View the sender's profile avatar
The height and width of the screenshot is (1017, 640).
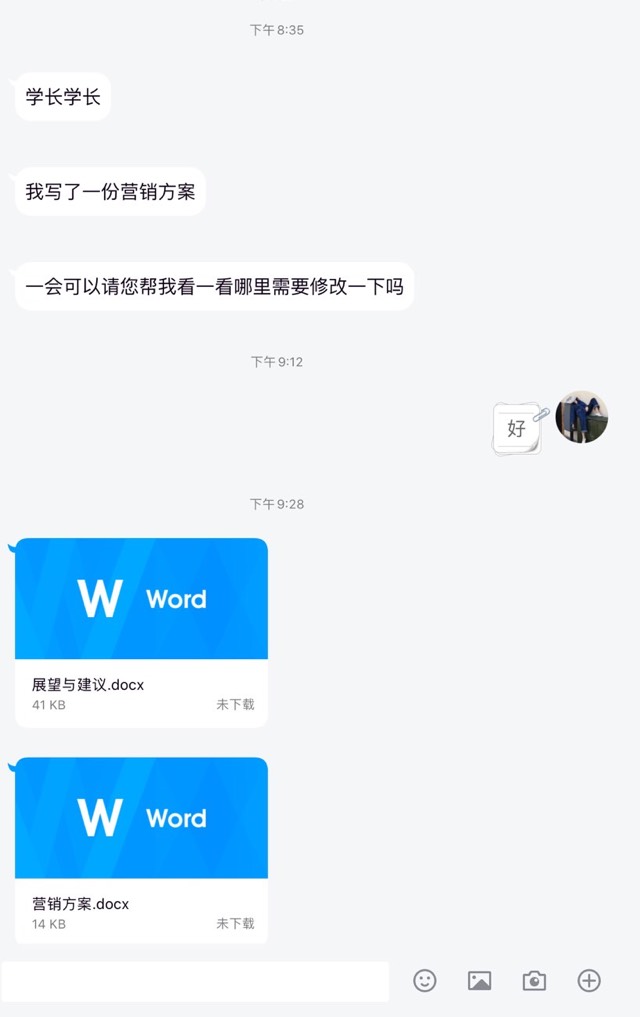[x=582, y=417]
